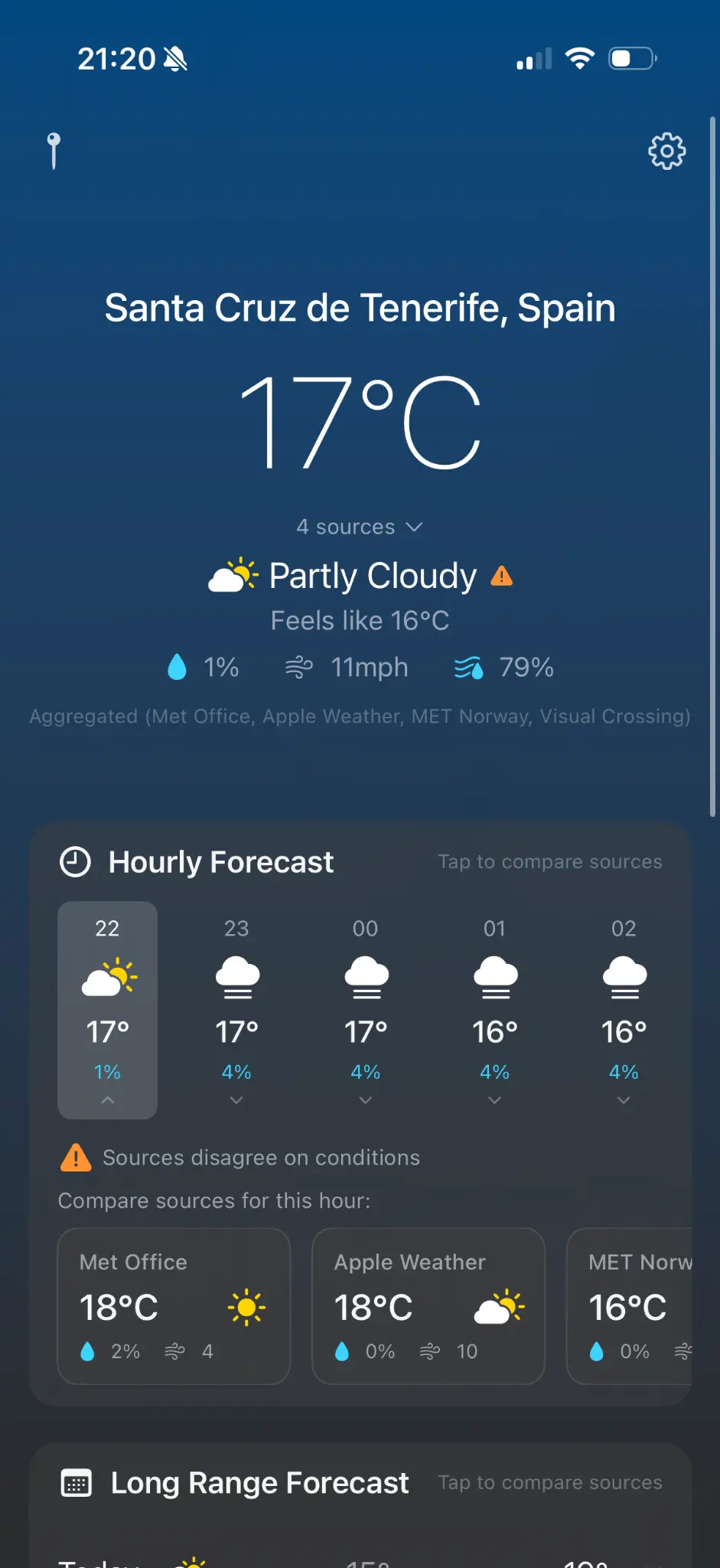Click the warning icon beside Partly Cloudy

coord(503,575)
